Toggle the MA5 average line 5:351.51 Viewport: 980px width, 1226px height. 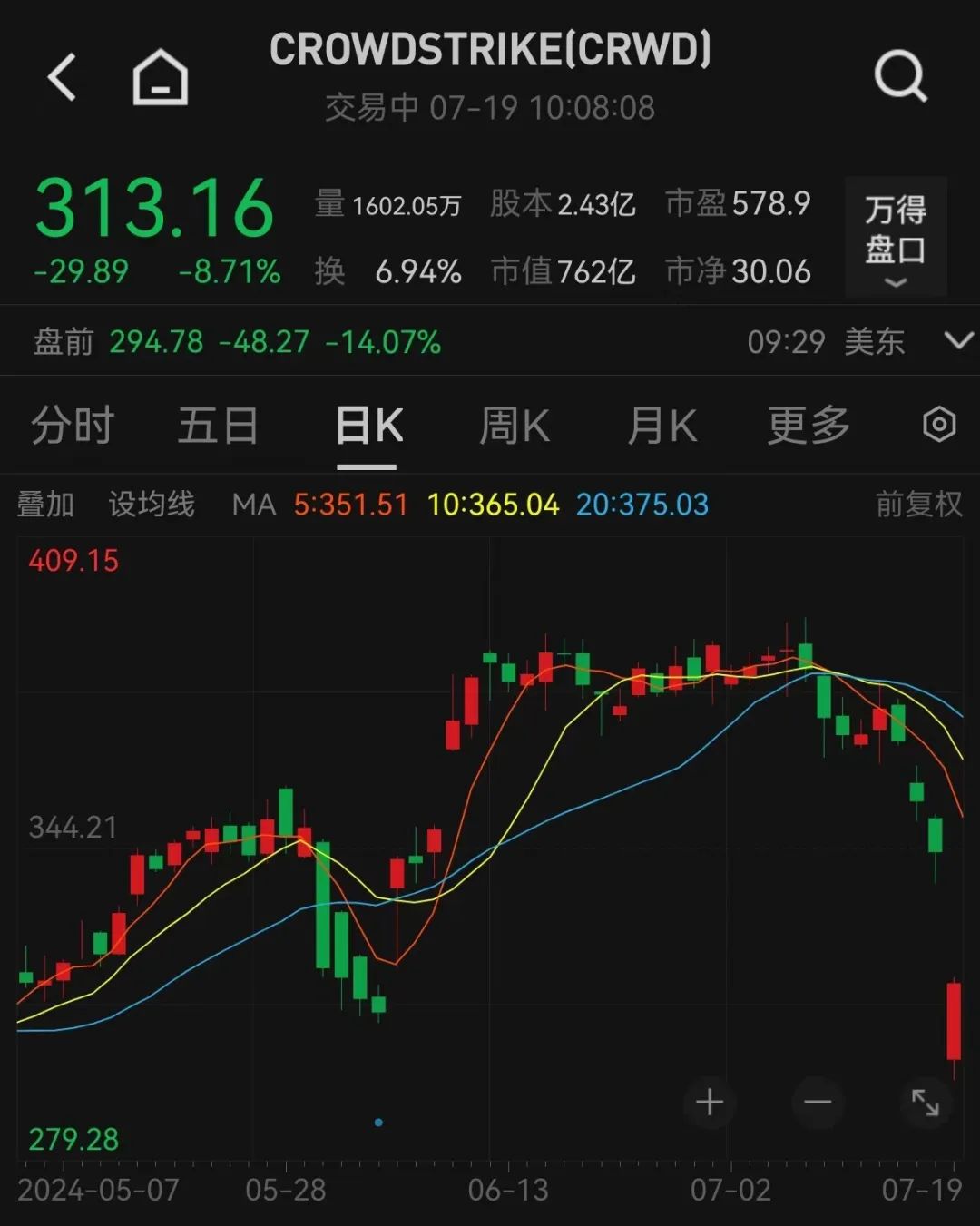click(x=350, y=504)
